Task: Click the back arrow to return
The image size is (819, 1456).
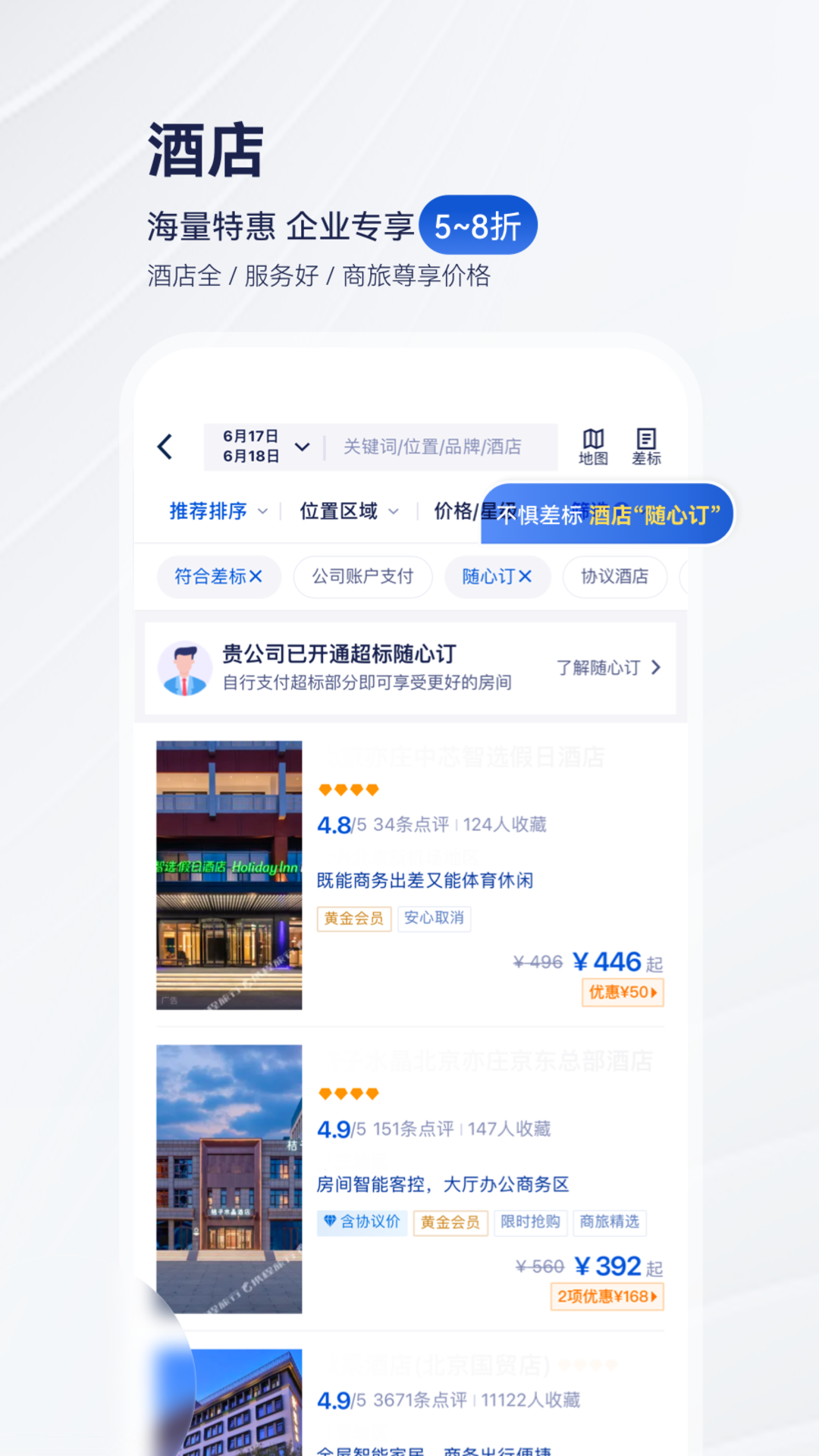Action: [x=165, y=447]
